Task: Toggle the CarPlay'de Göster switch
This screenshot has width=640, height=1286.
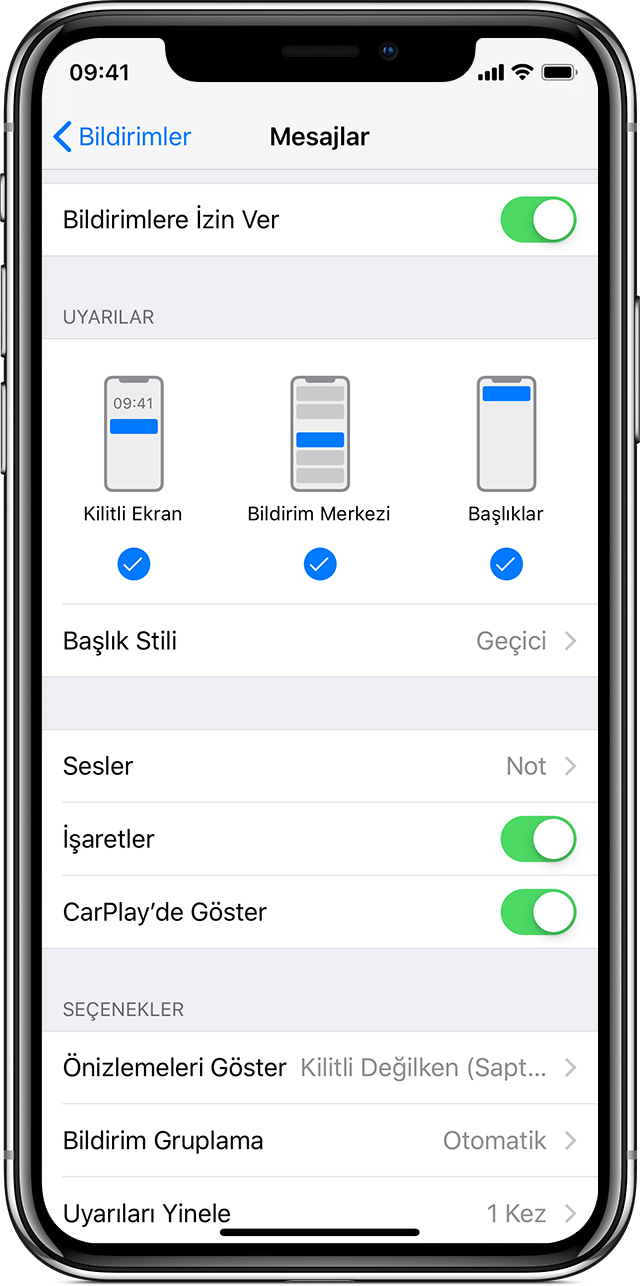Action: pos(538,912)
